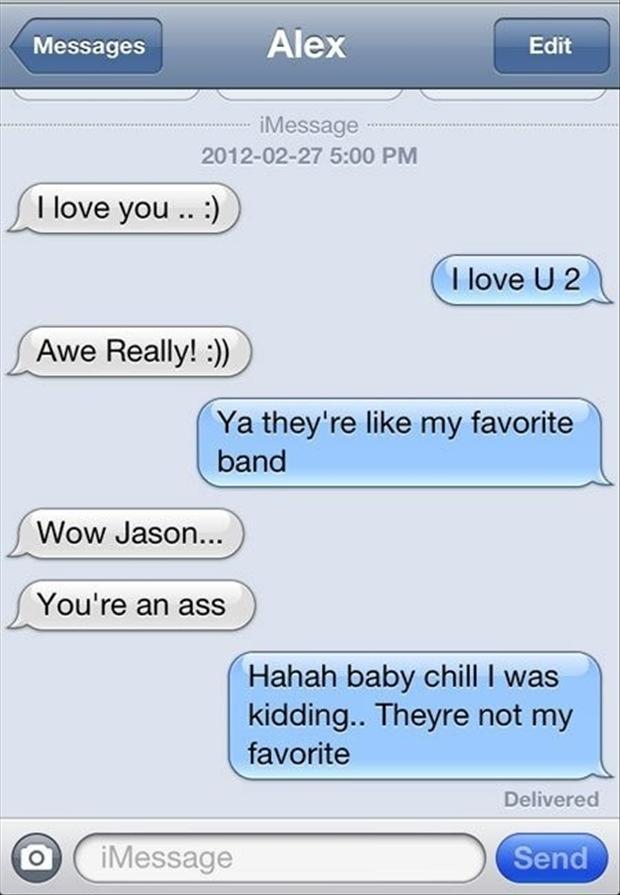Tap the Edit button

click(550, 46)
